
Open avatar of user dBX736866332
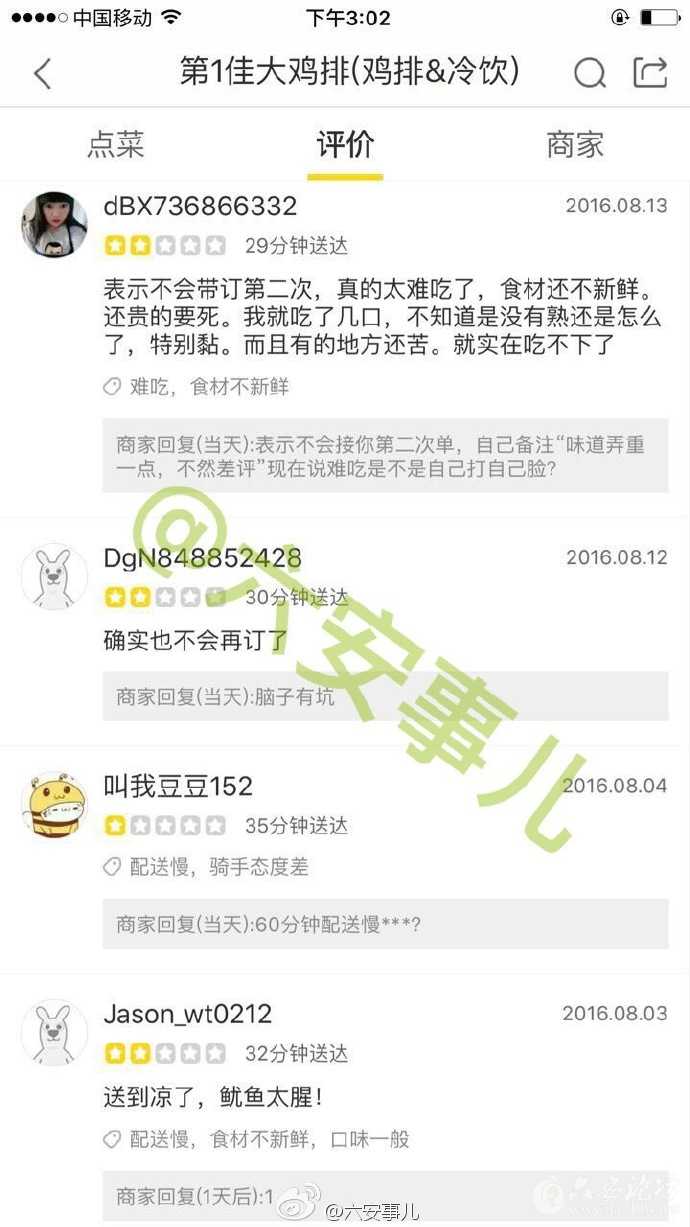(x=54, y=224)
